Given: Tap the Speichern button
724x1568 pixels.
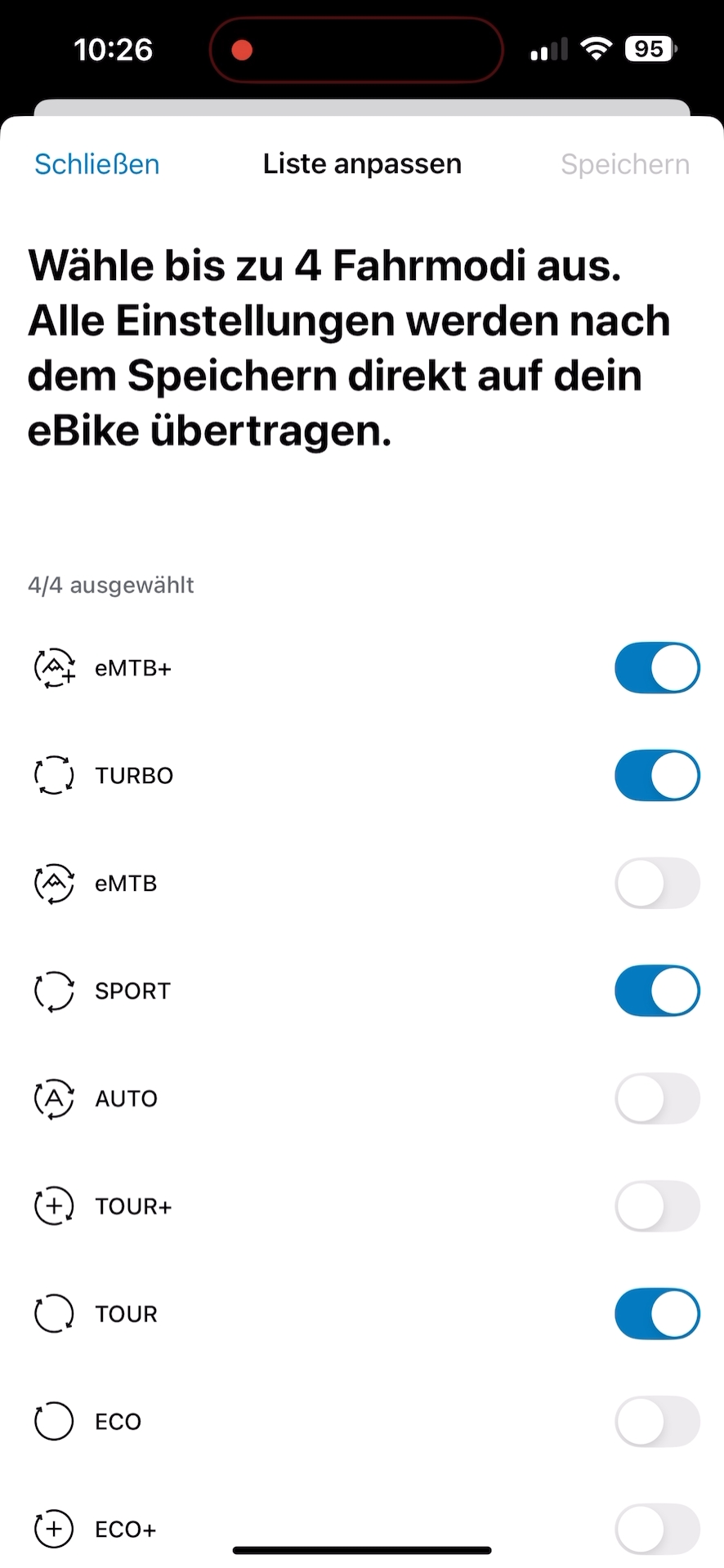Looking at the screenshot, I should coord(624,164).
